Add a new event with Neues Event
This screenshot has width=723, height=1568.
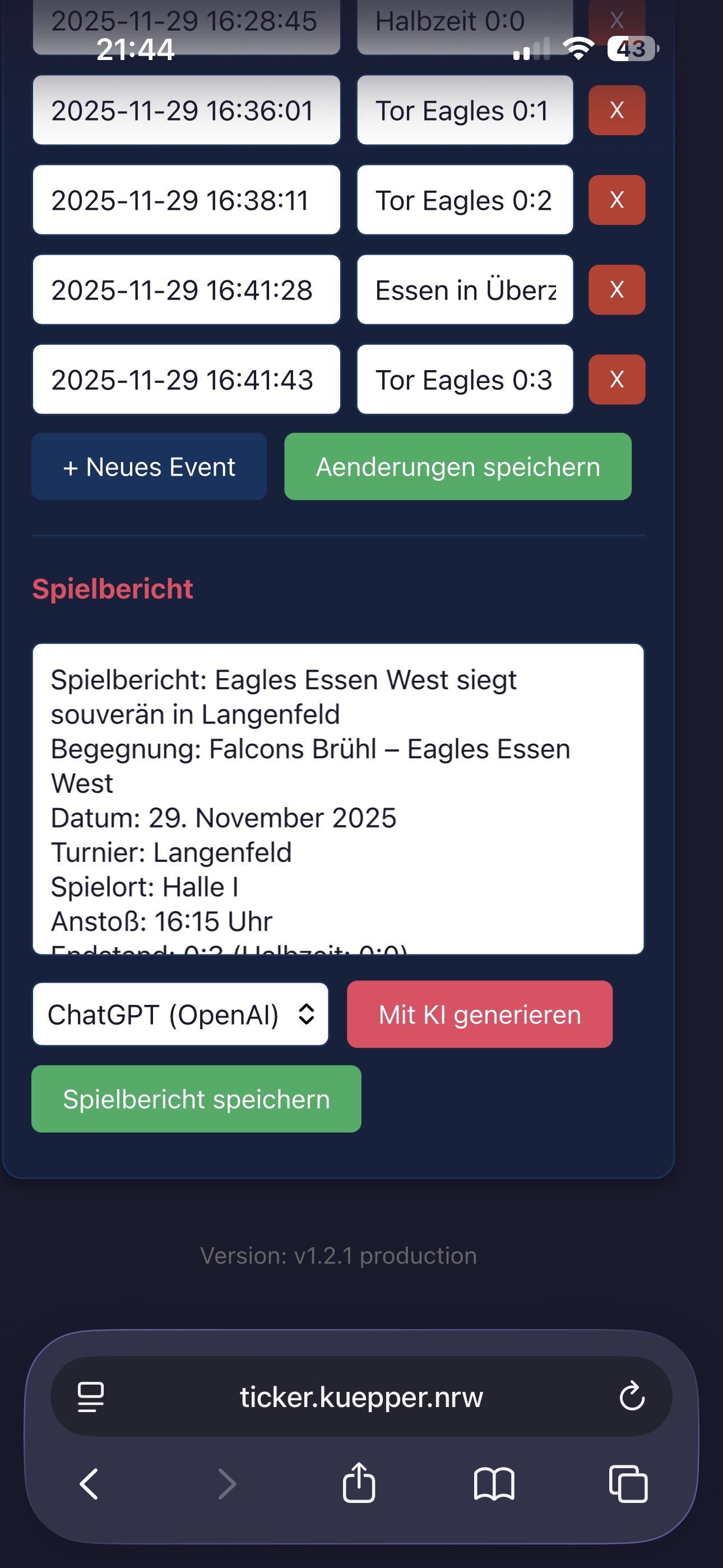(x=149, y=467)
